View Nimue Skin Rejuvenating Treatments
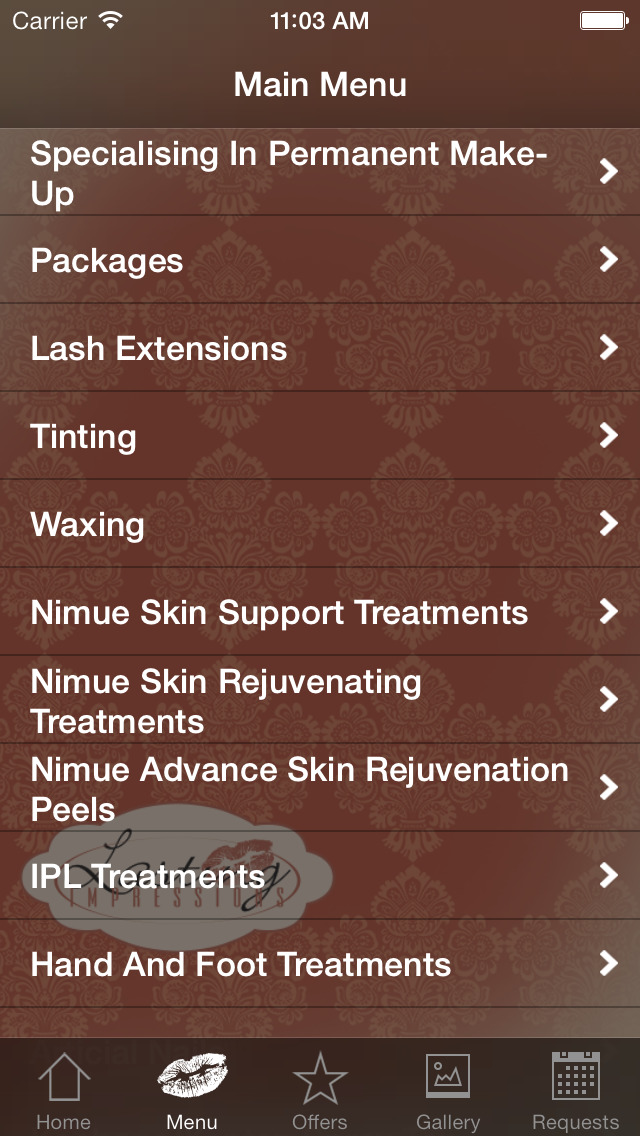 [x=320, y=699]
